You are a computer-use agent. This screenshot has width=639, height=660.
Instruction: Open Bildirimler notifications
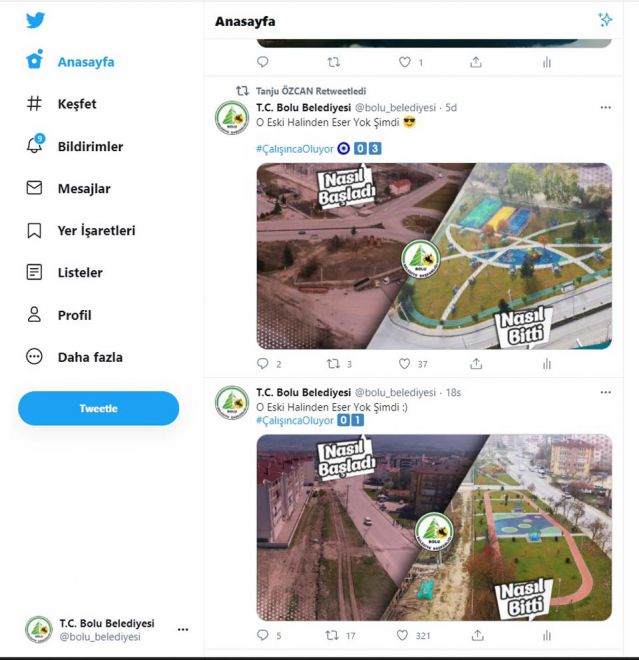click(x=89, y=146)
